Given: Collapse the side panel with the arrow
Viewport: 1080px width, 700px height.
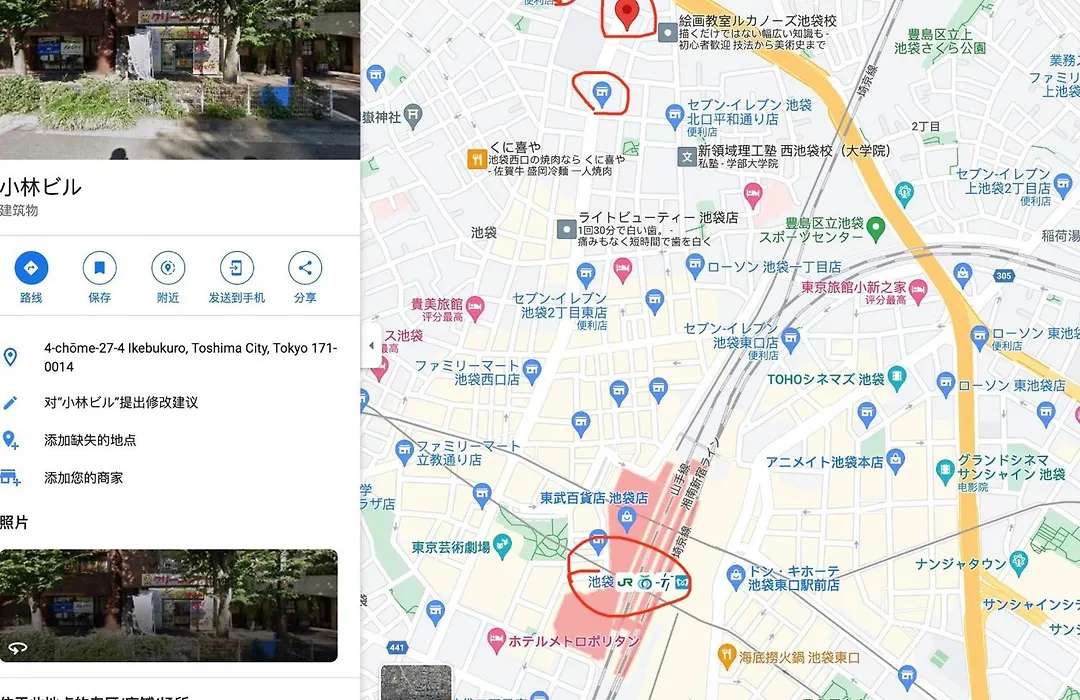Looking at the screenshot, I should pos(371,345).
